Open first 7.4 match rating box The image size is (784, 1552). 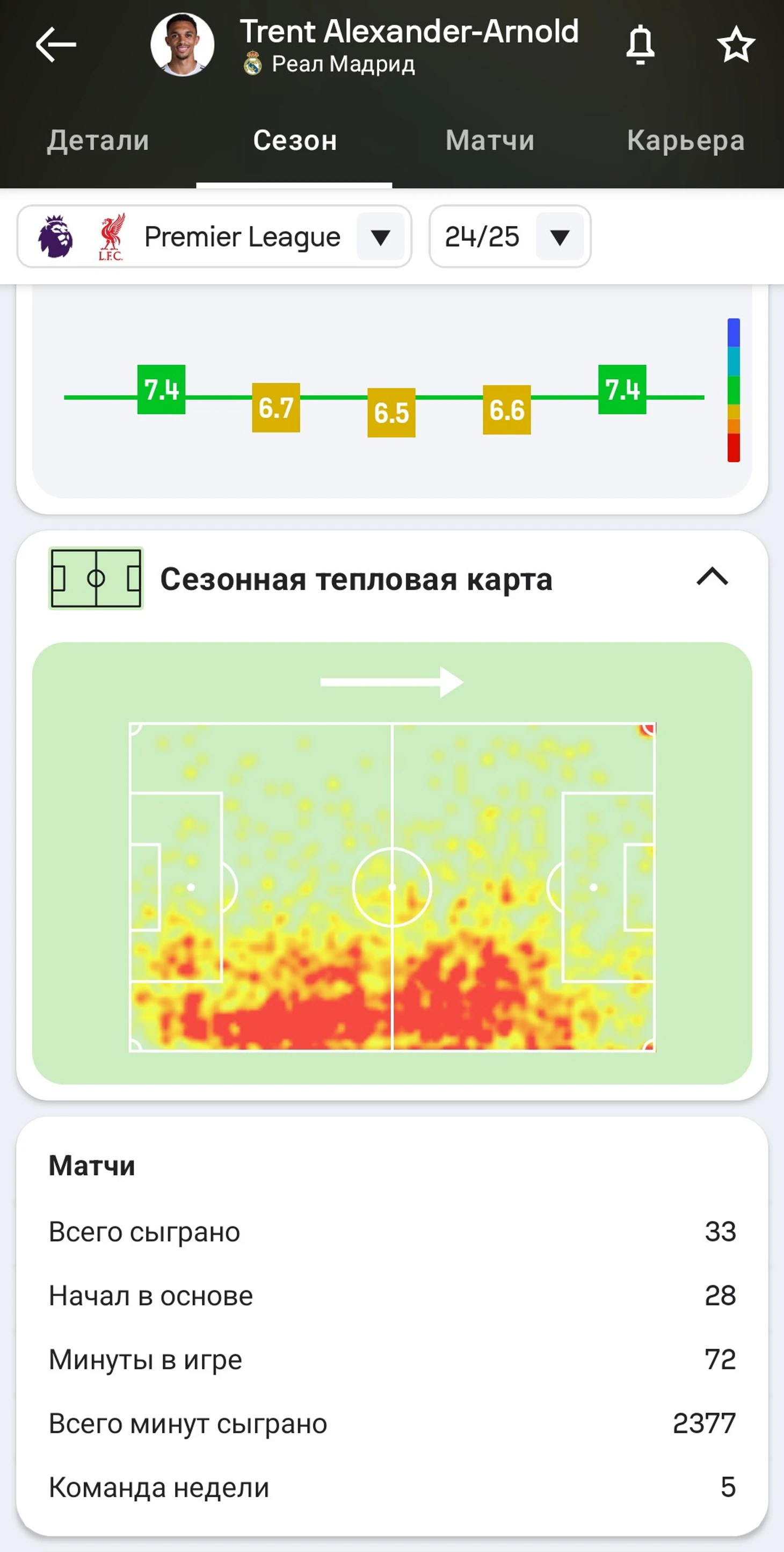click(x=162, y=390)
